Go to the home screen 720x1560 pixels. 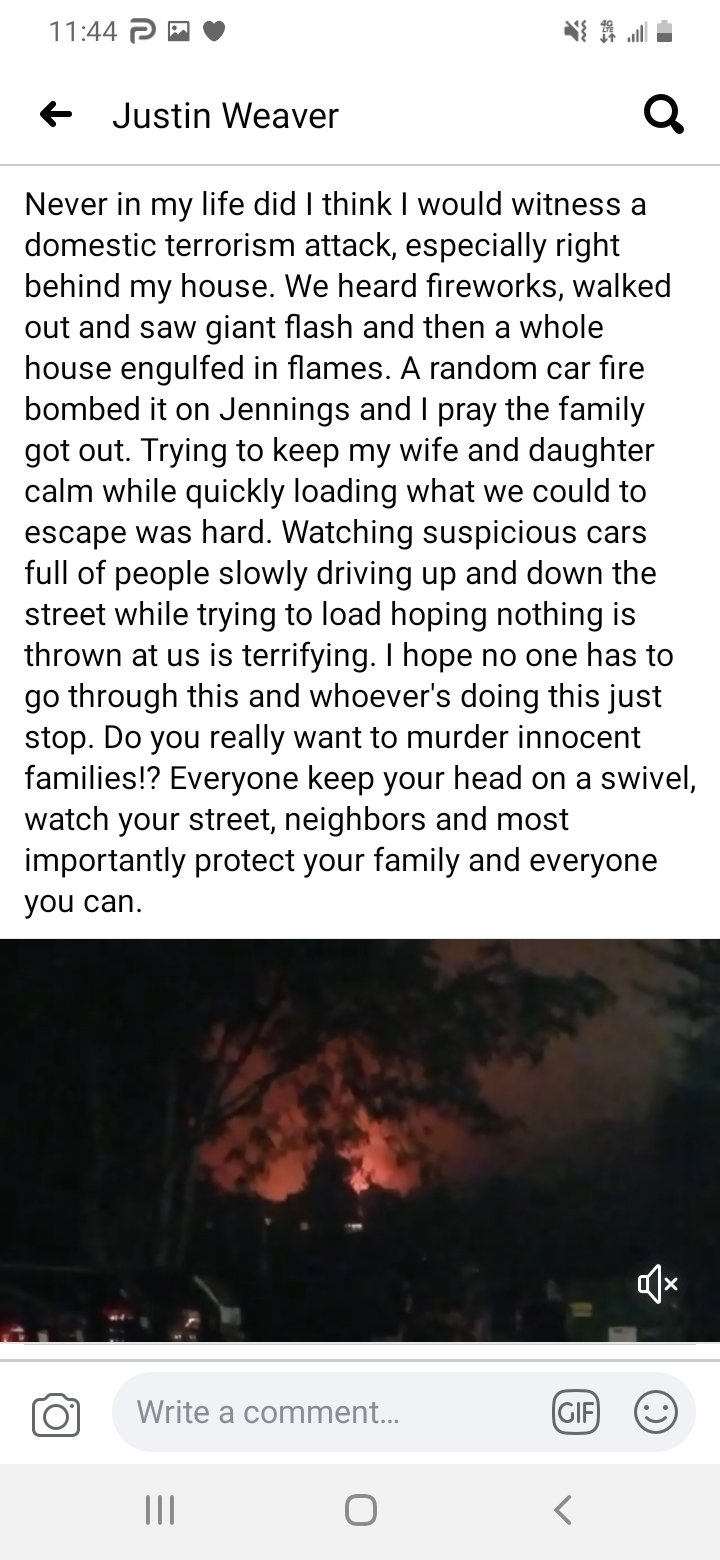pos(360,1509)
